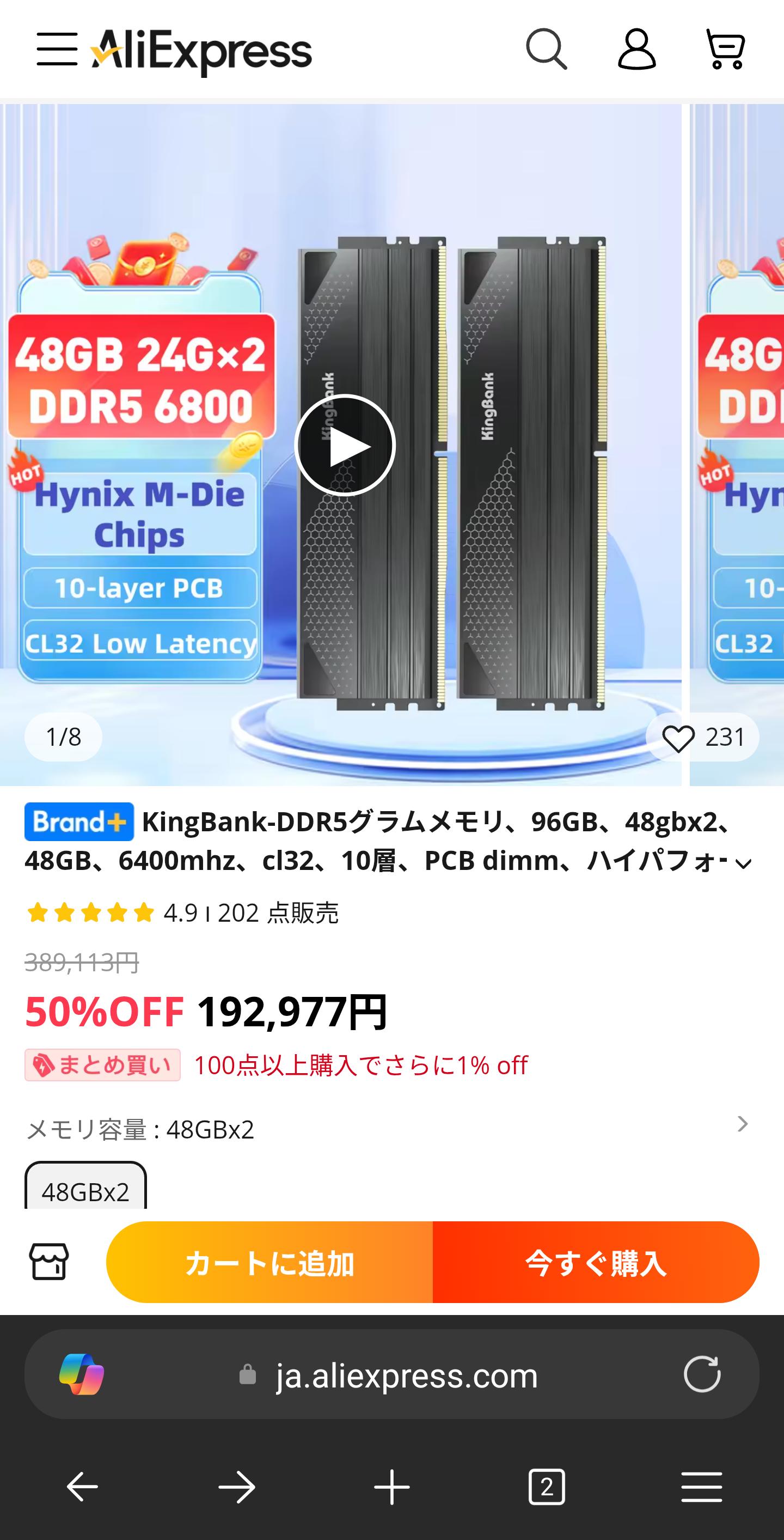Visit the seller's store icon
The image size is (784, 1540).
49,1262
